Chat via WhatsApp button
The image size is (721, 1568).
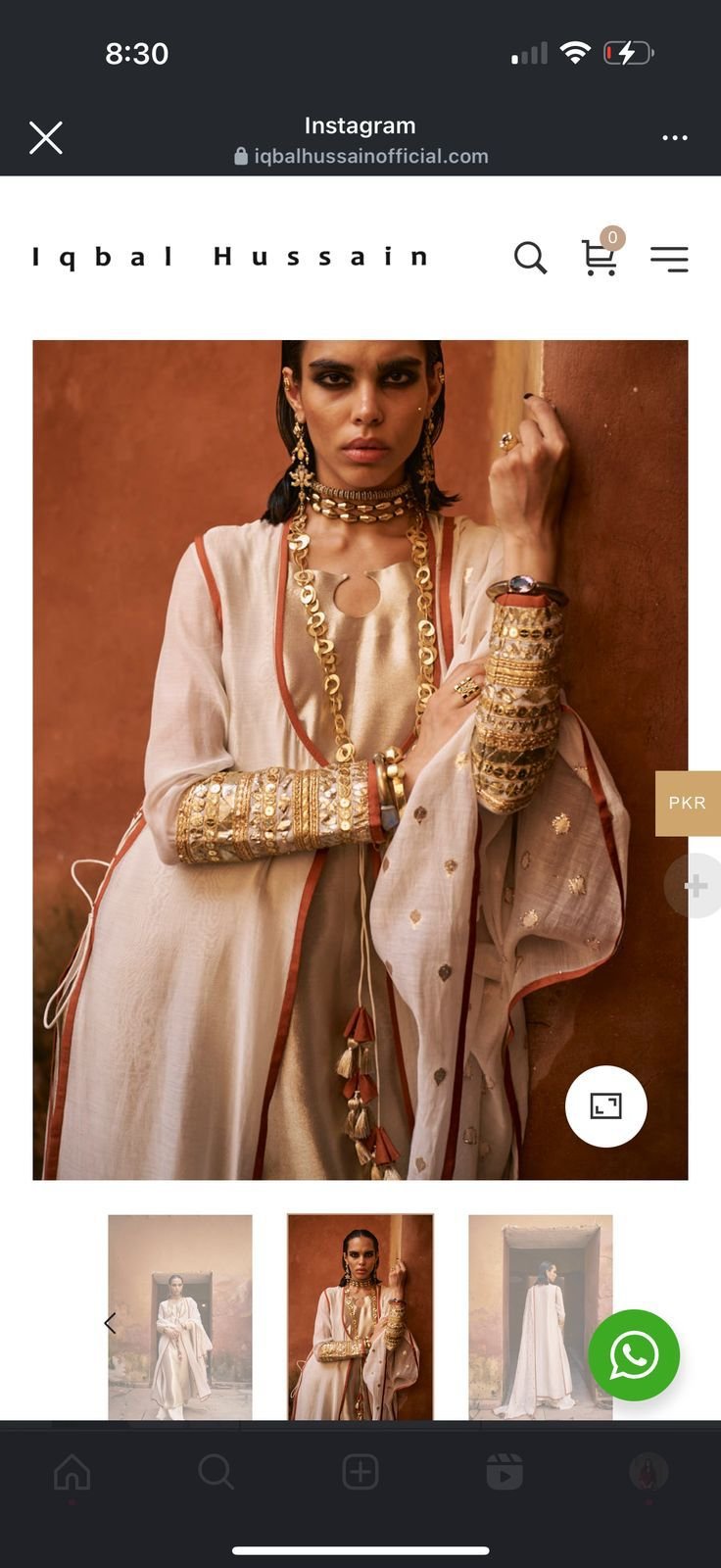[x=633, y=1354]
